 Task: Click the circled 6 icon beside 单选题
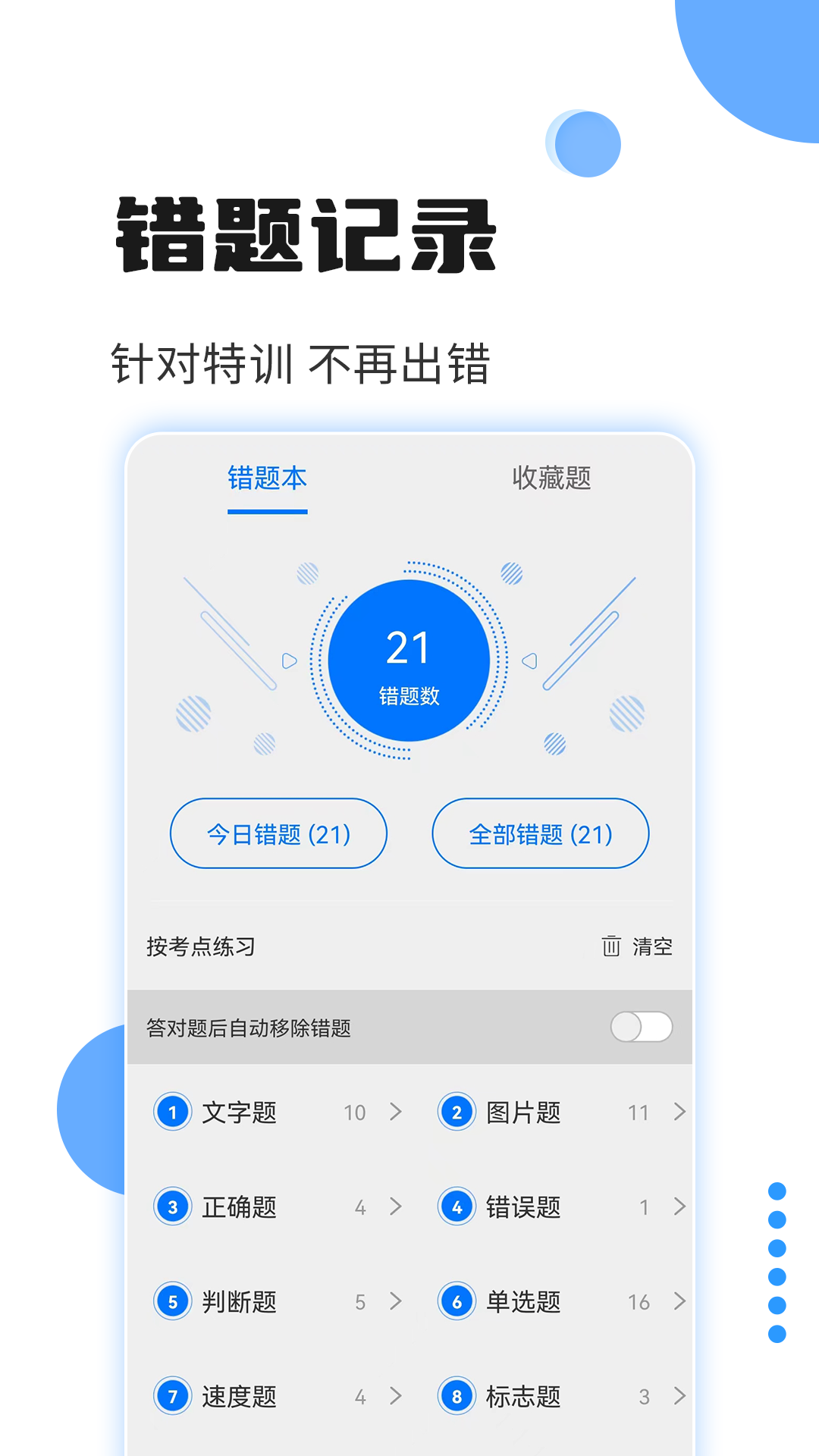tap(456, 1302)
